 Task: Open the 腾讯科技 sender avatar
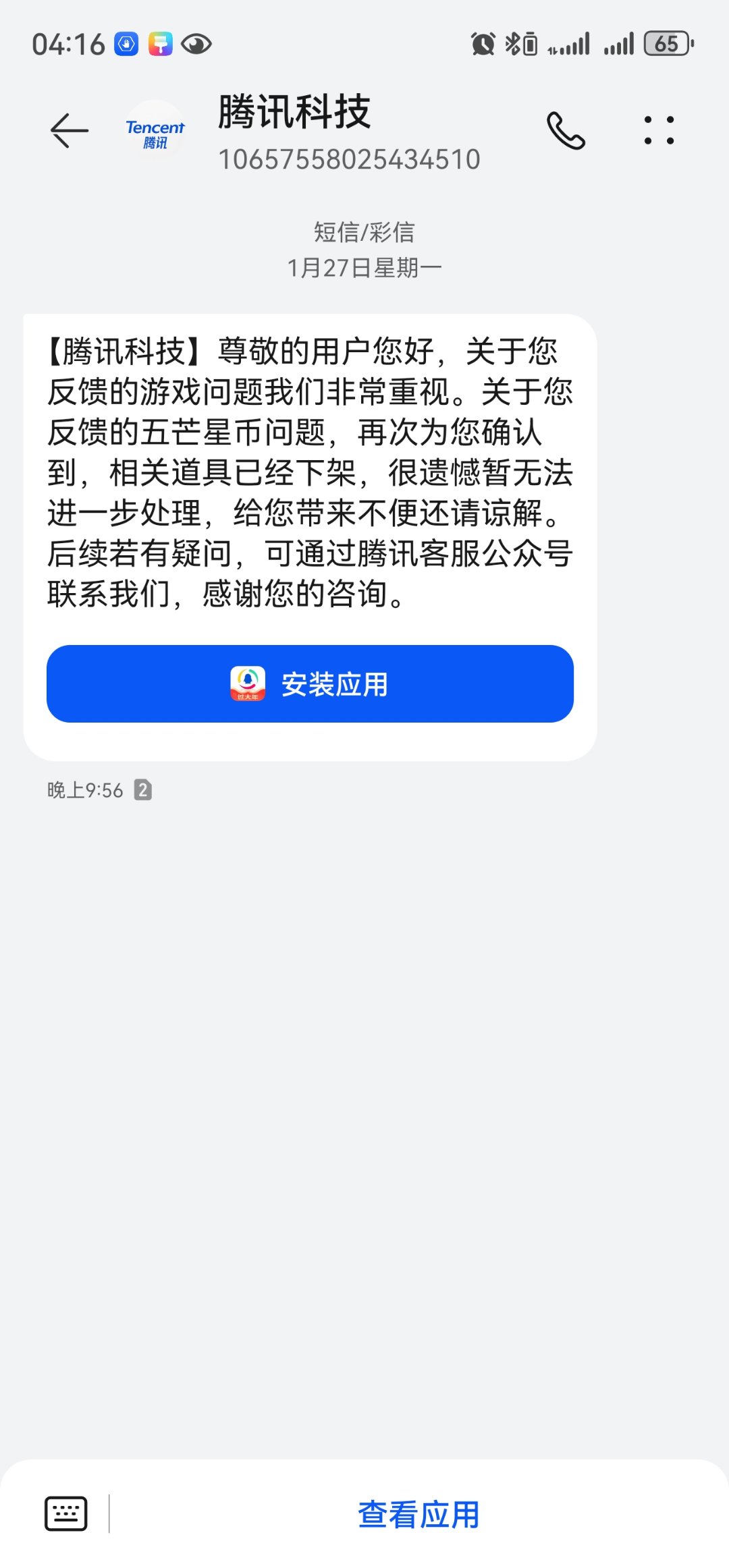point(155,131)
